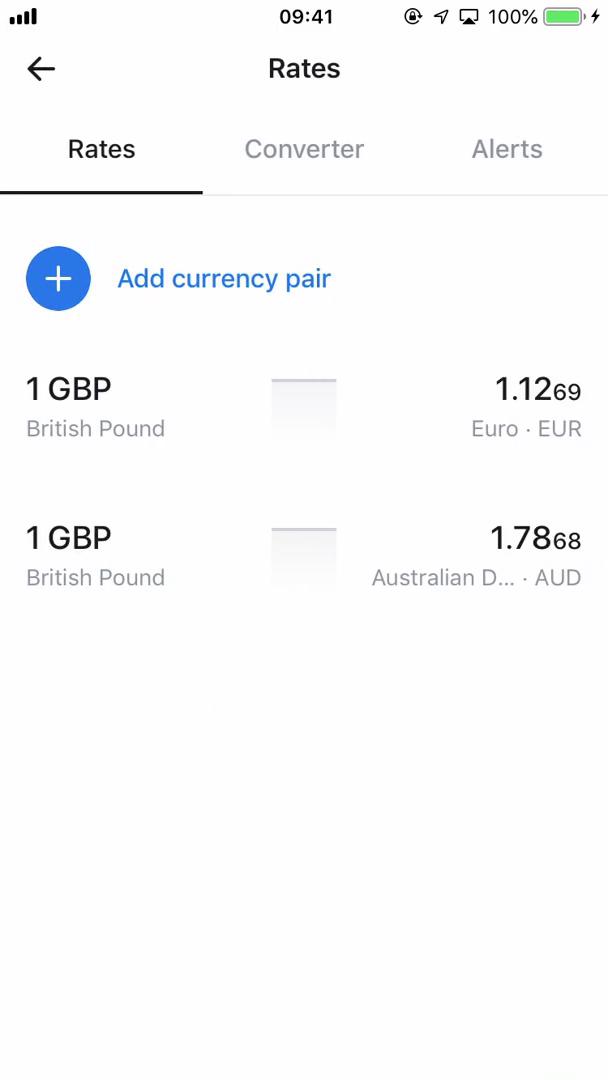Switch to the Converter tab
The image size is (608, 1080).
coord(304,150)
